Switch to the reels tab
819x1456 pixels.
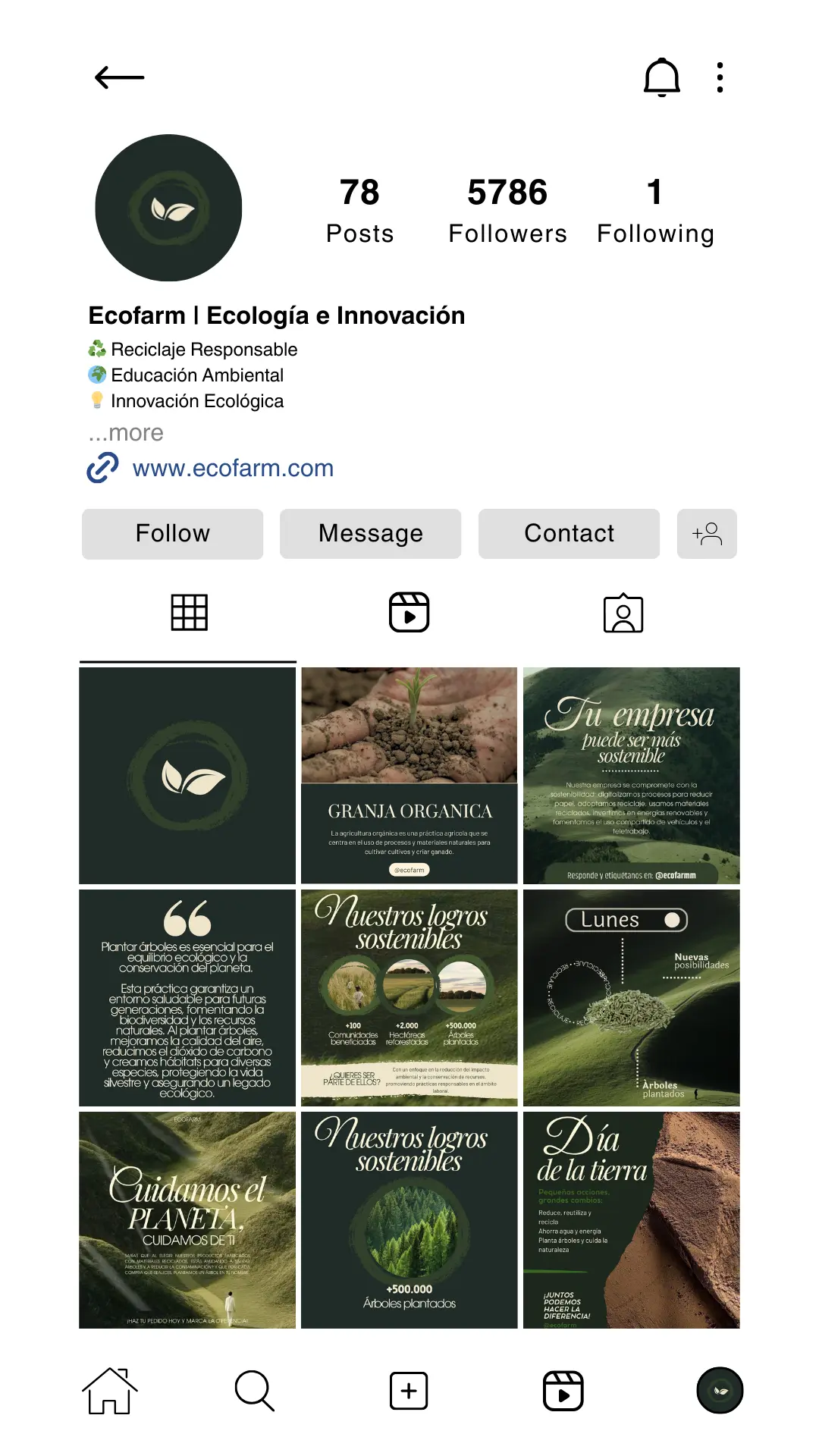[409, 613]
